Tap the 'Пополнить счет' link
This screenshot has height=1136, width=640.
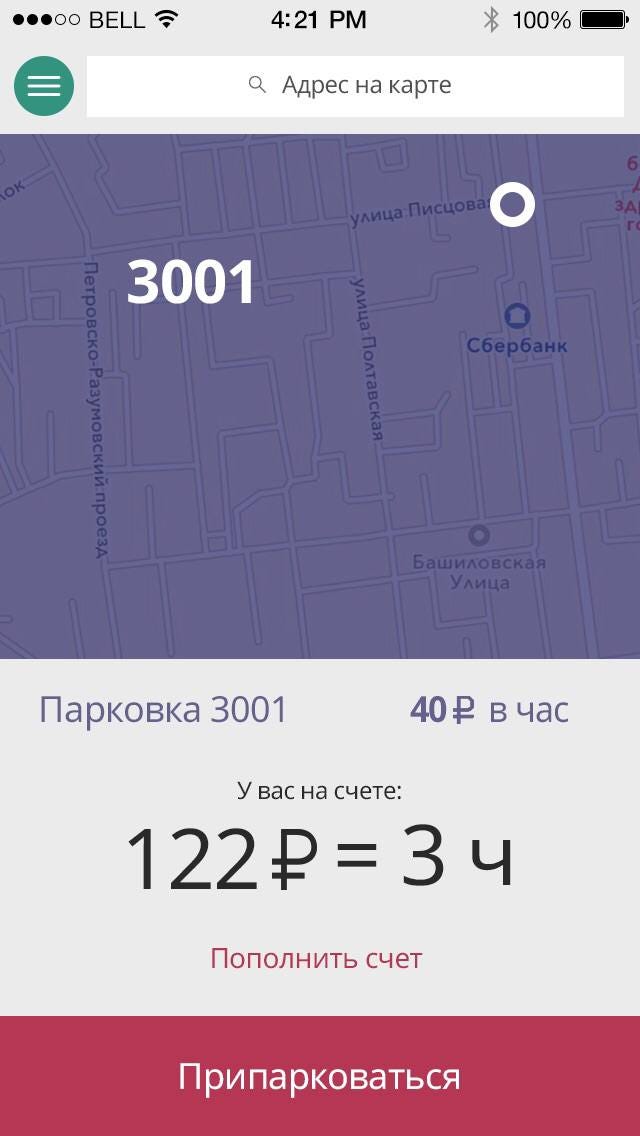(316, 958)
